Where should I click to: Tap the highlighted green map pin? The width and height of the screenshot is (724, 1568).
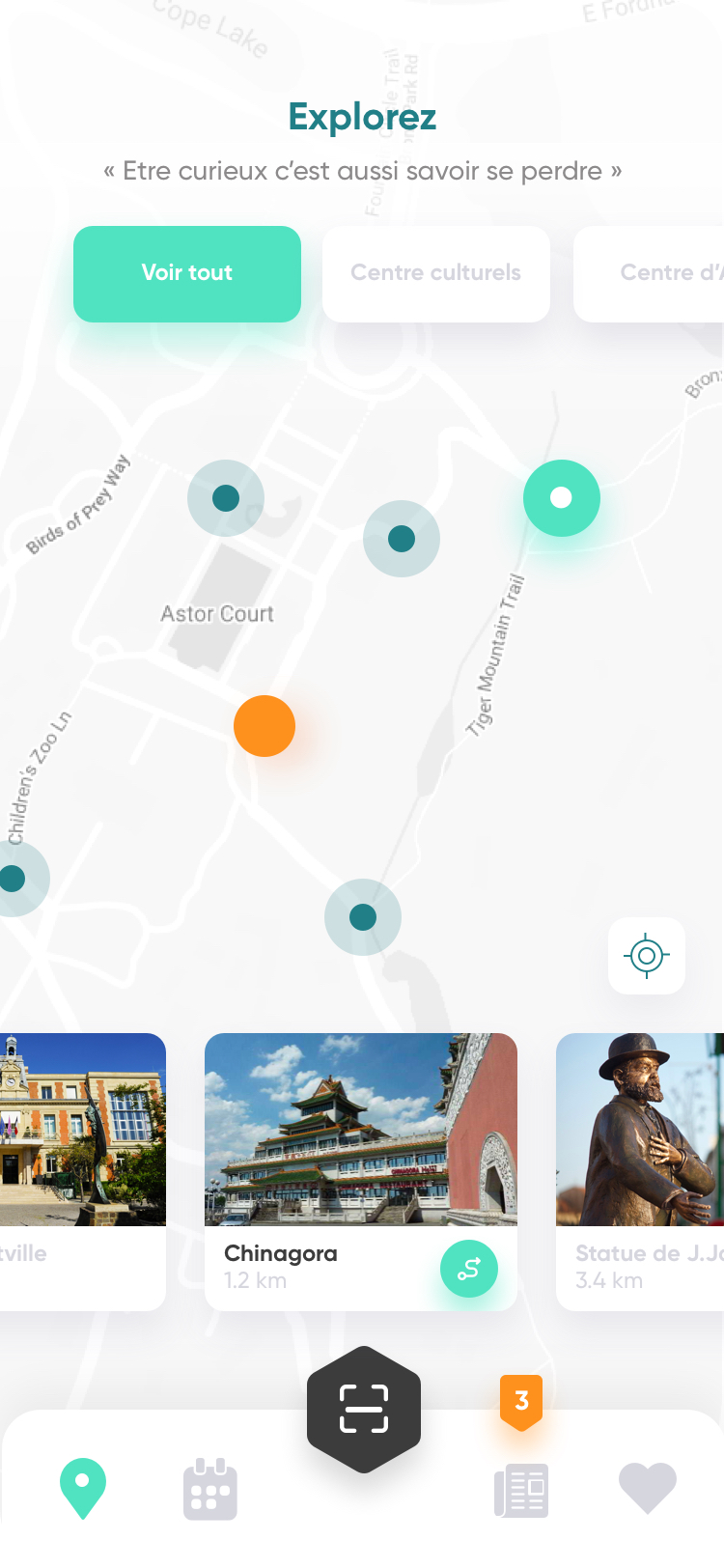[x=561, y=498]
